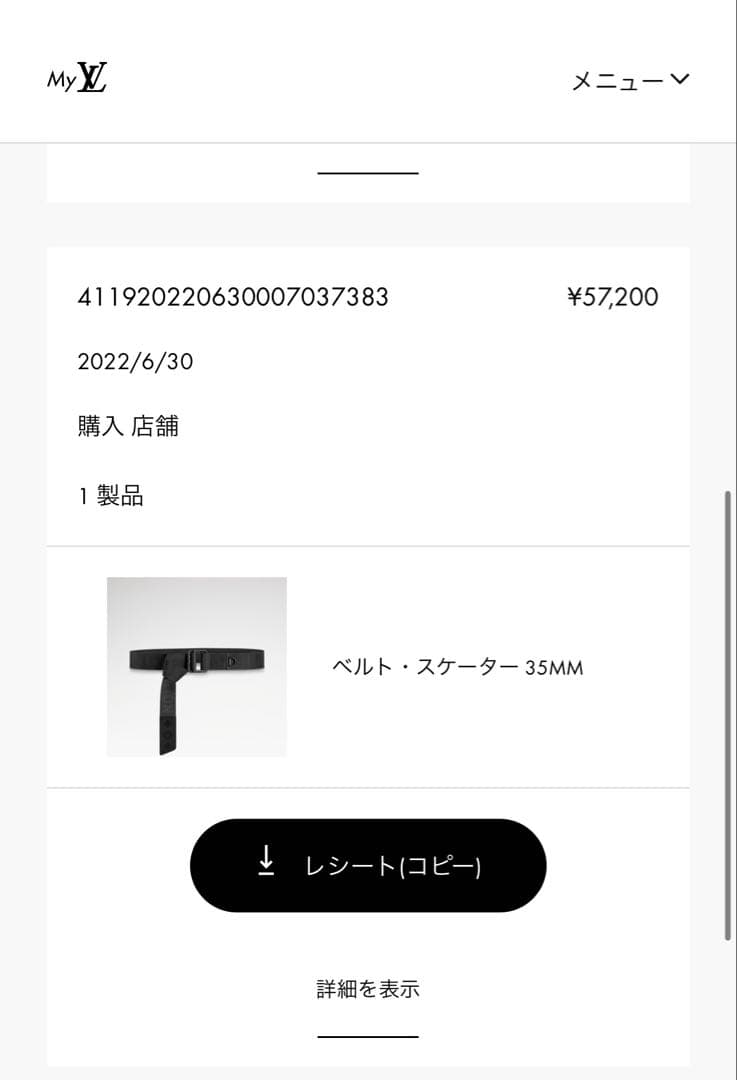The height and width of the screenshot is (1080, 737).
Task: Click the order date 2022/6/30
Action: [135, 362]
